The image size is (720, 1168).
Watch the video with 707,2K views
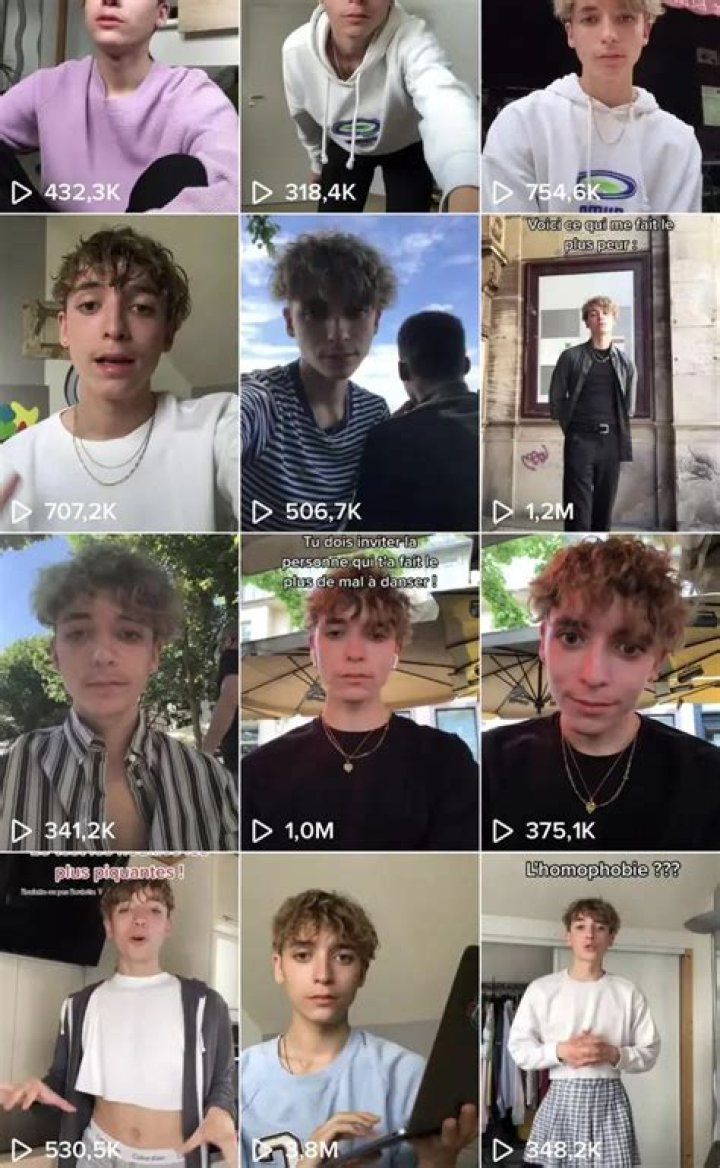point(119,373)
